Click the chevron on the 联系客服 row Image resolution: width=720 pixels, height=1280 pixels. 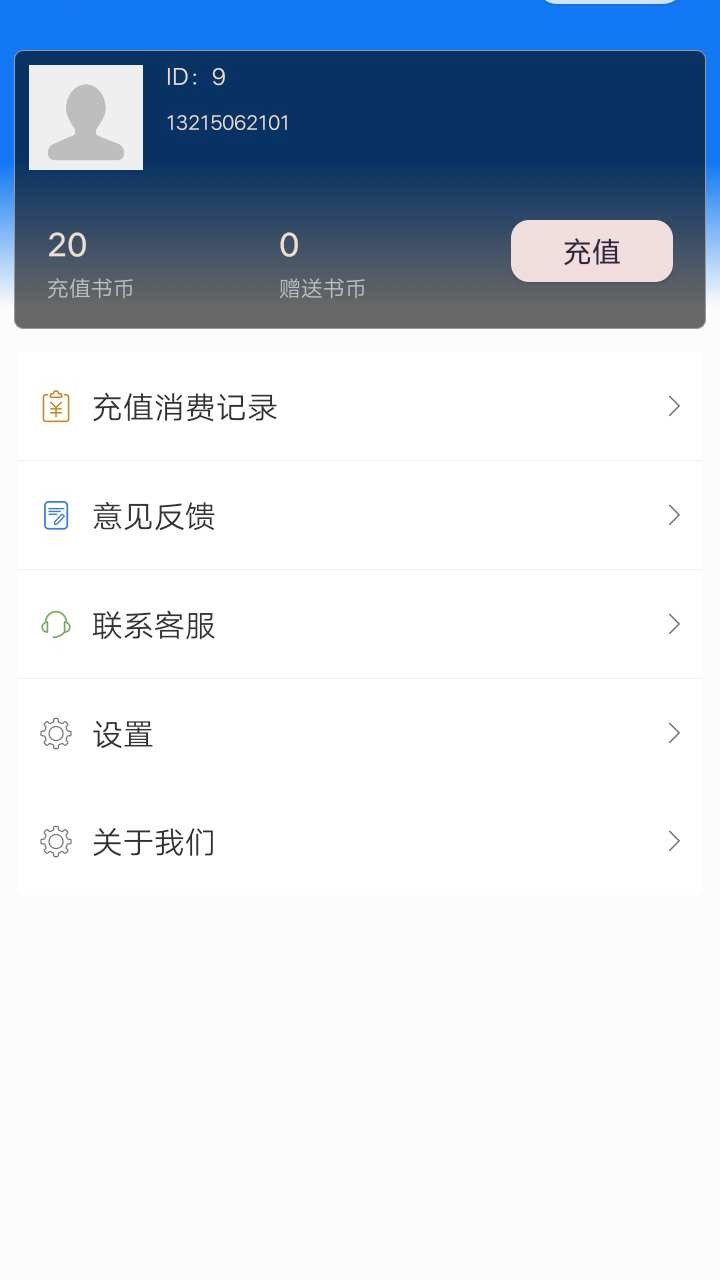pyautogui.click(x=674, y=624)
